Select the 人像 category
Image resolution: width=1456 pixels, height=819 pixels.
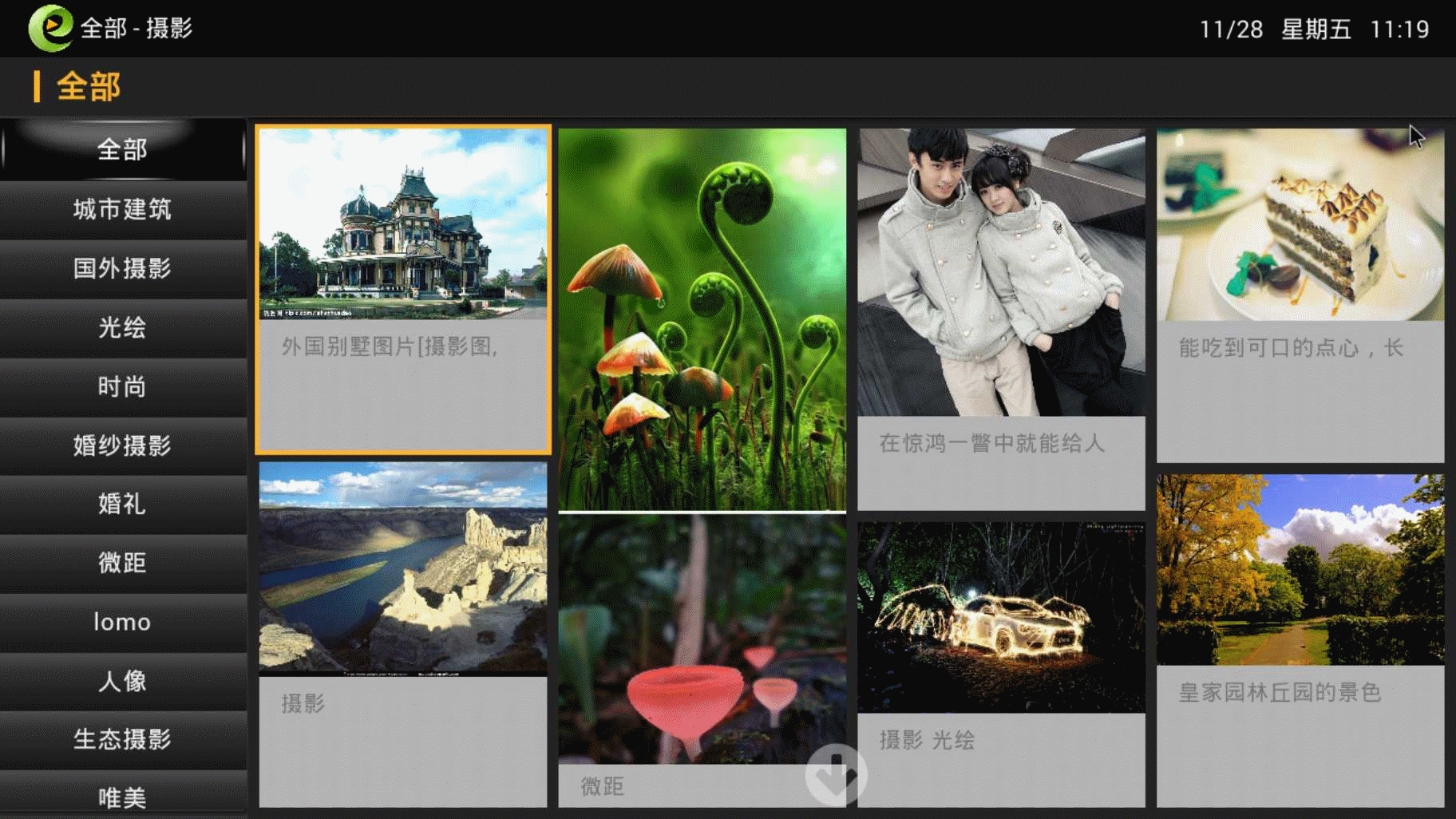point(122,681)
